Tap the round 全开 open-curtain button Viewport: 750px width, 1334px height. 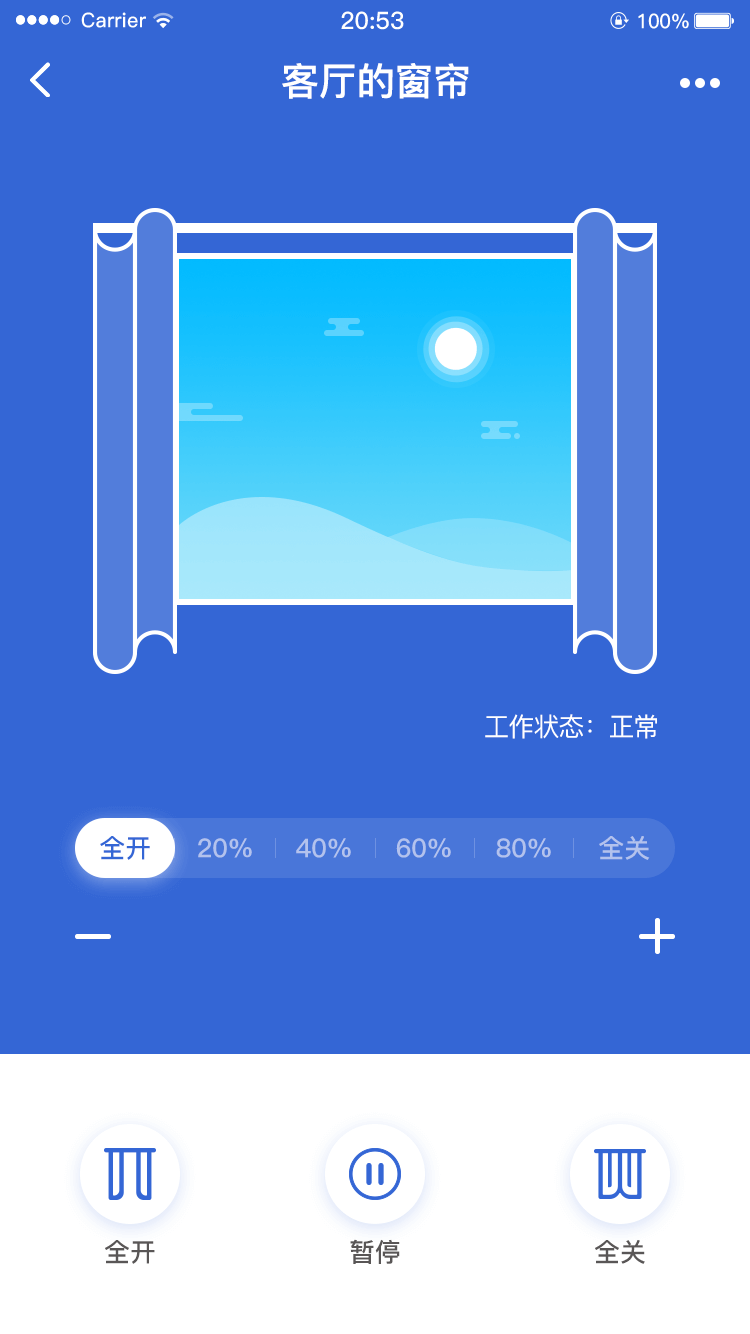130,1174
